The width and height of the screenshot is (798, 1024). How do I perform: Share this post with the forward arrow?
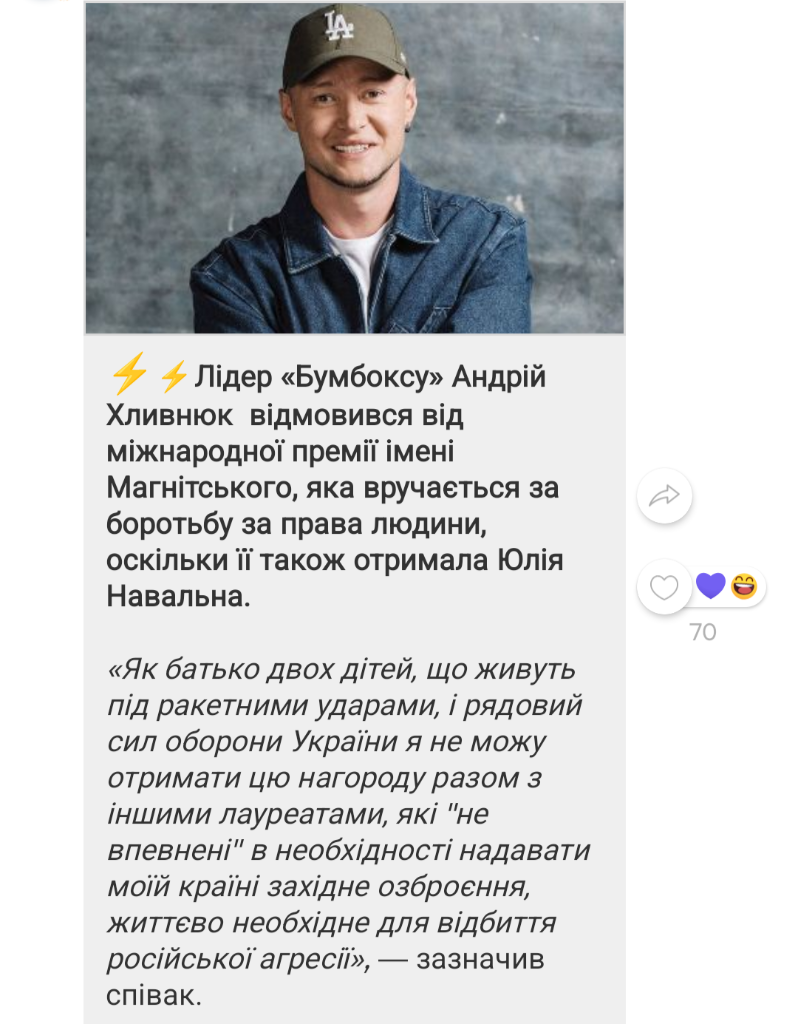[x=665, y=496]
